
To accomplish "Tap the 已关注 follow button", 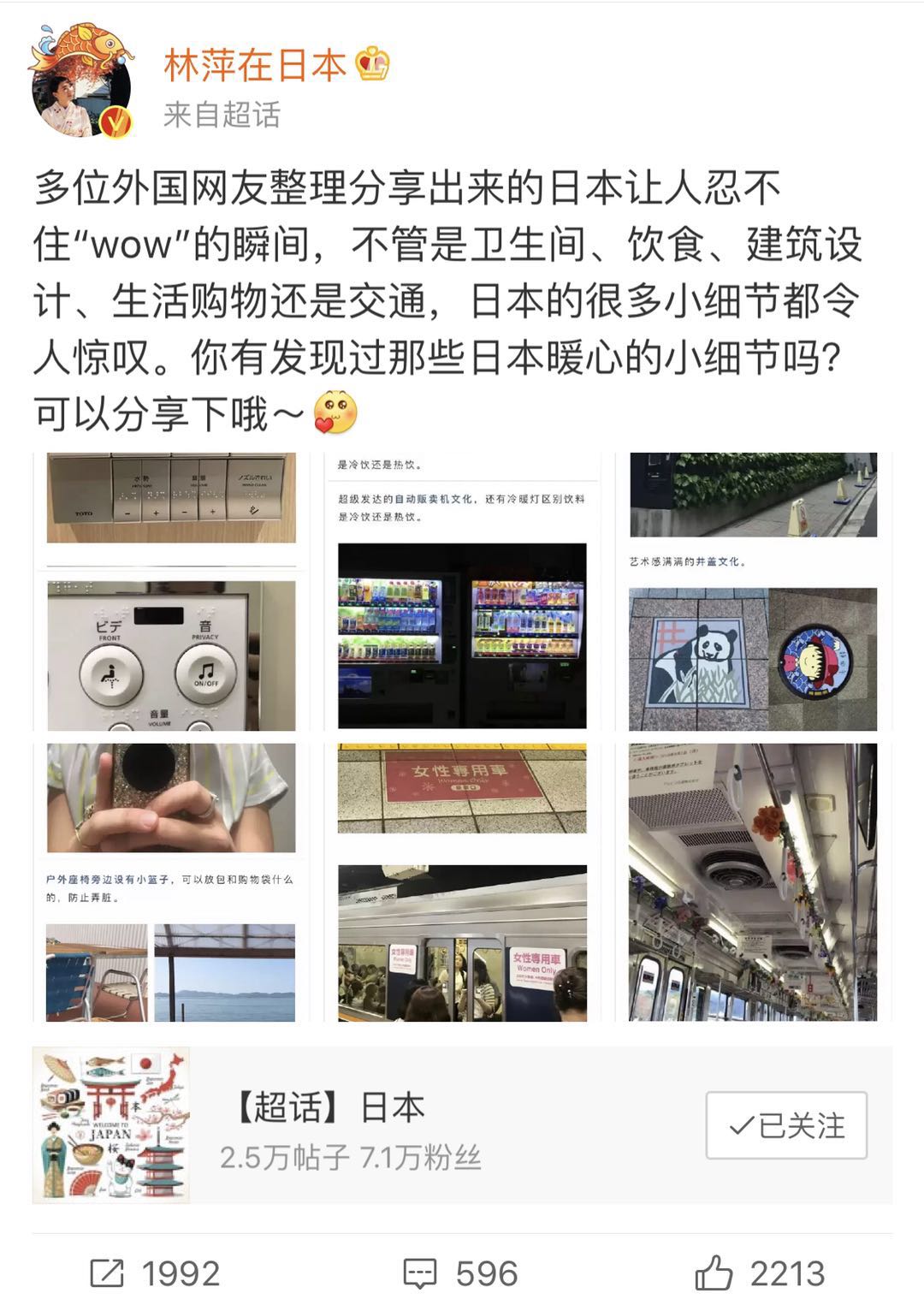I will [x=785, y=1125].
